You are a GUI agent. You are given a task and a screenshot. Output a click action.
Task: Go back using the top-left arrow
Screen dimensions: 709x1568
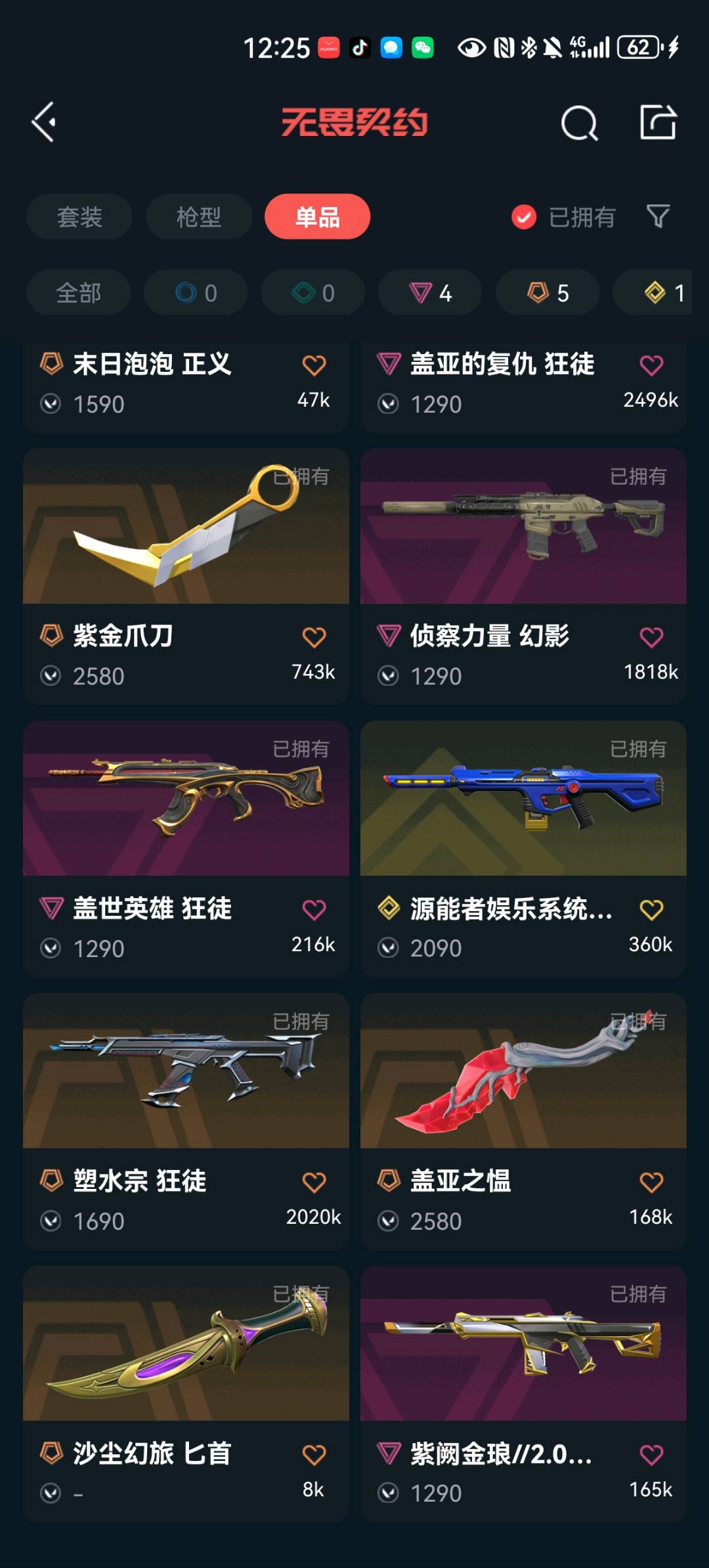tap(44, 122)
